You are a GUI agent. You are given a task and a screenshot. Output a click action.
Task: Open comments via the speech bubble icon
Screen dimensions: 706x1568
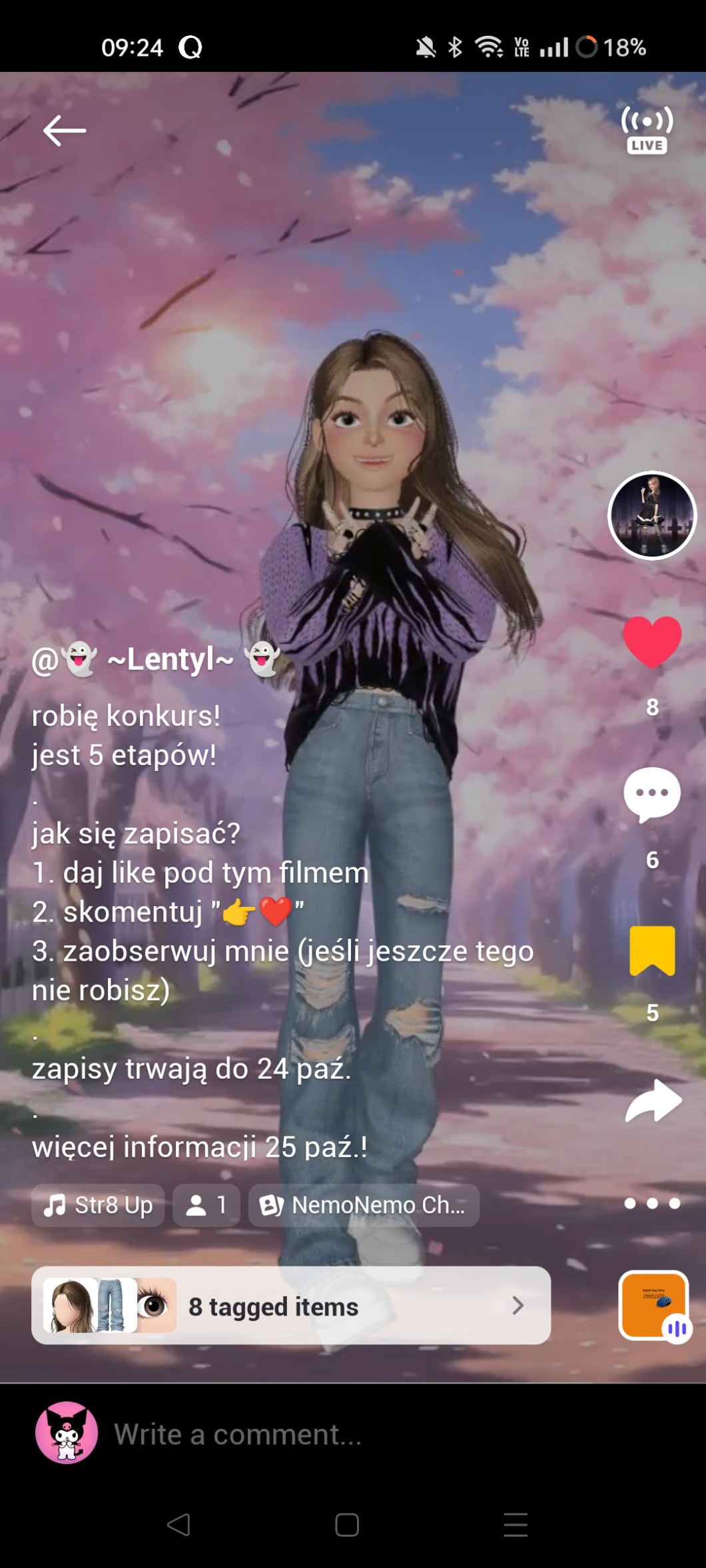[652, 794]
